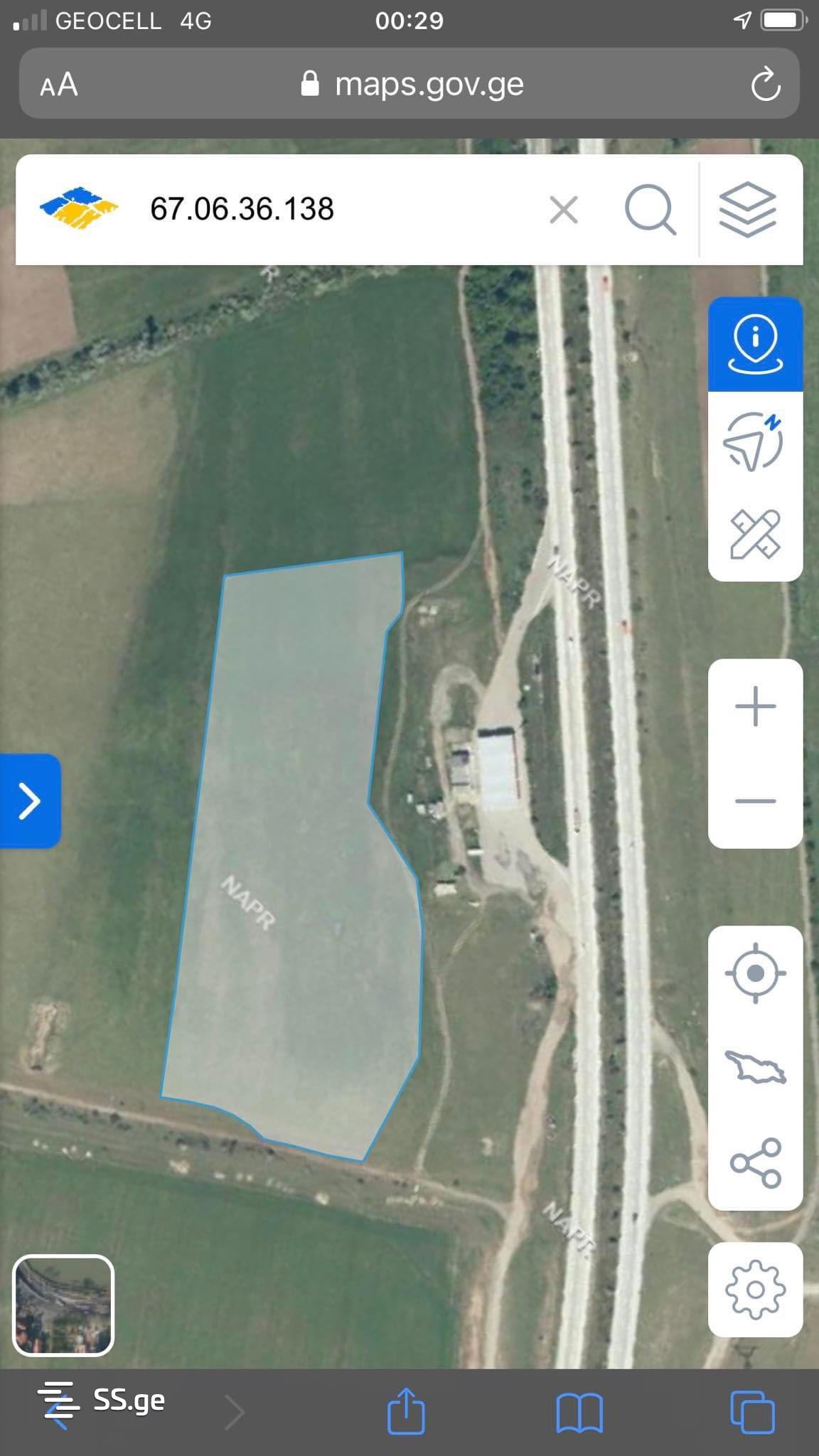This screenshot has height=1456, width=819.
Task: Open the Safari share sheet
Action: [406, 1410]
